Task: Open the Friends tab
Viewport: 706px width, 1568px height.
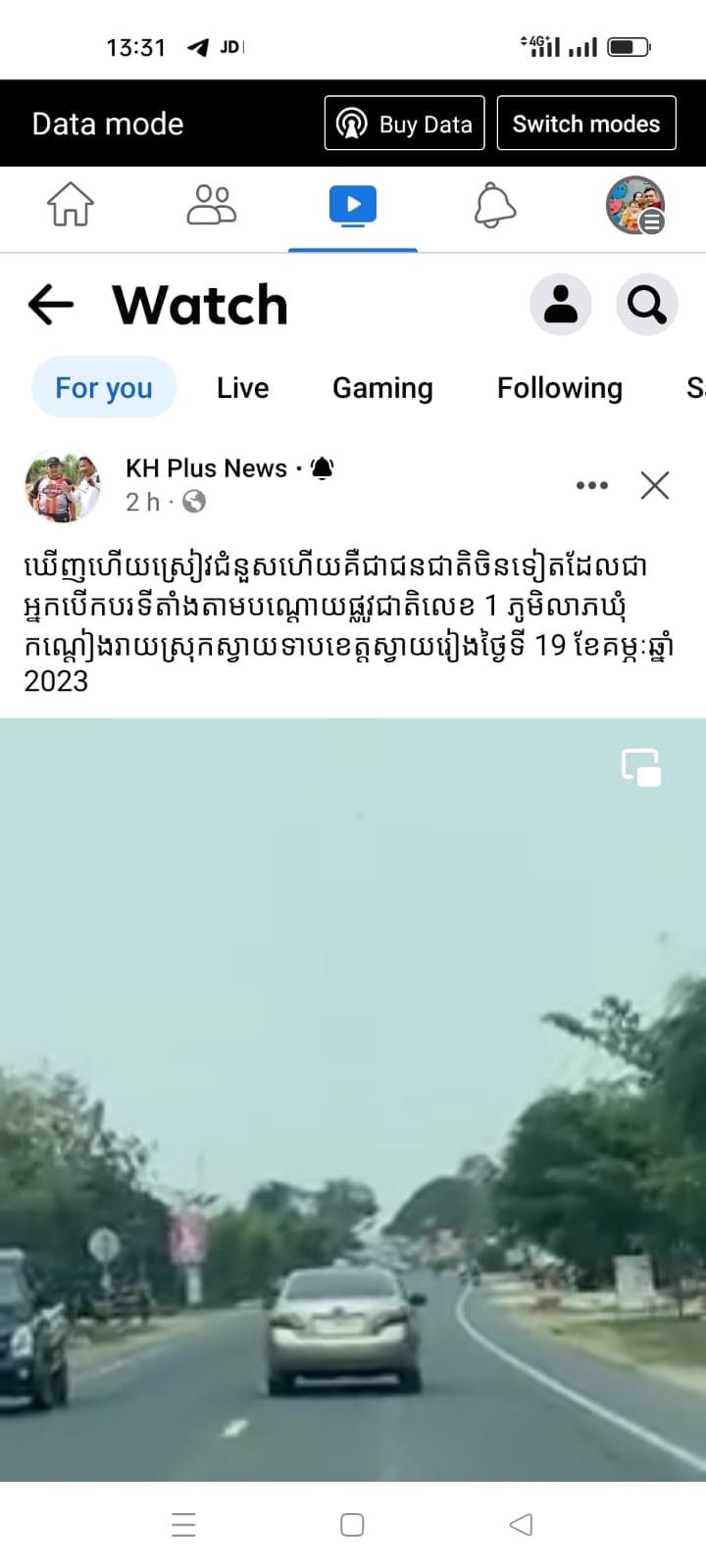Action: coord(212,206)
